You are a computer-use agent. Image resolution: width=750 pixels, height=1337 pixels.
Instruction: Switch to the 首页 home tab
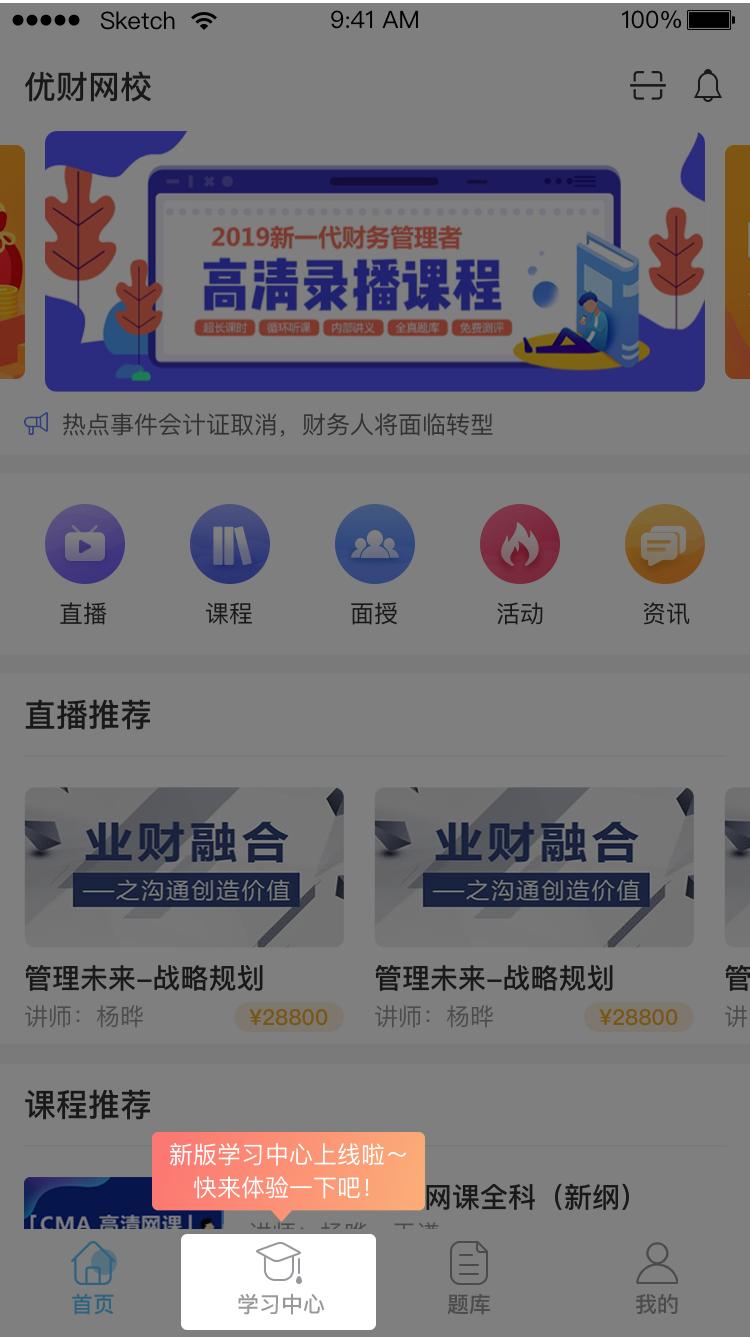[93, 1283]
